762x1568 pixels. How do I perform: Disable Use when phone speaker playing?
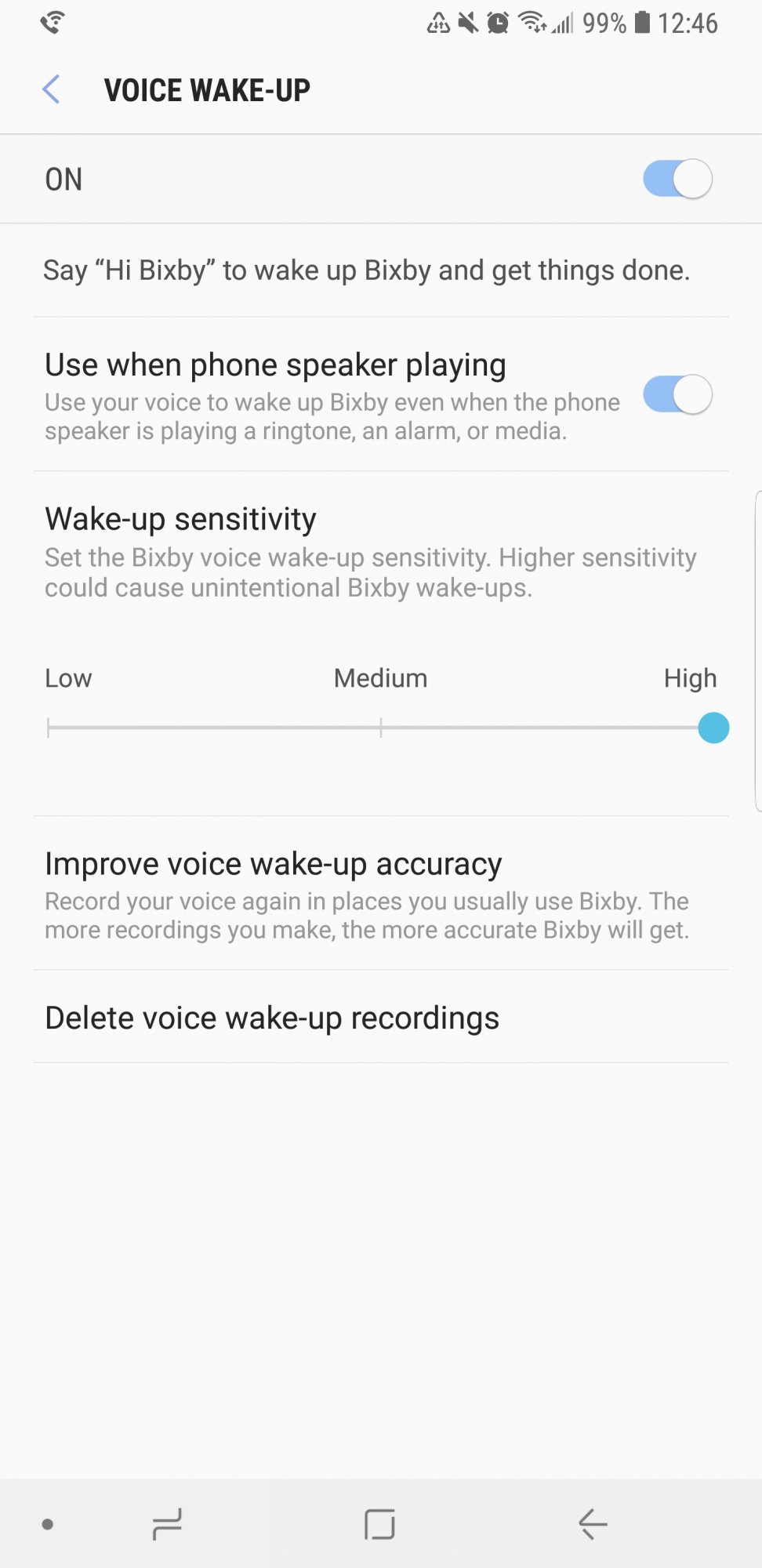click(x=677, y=394)
